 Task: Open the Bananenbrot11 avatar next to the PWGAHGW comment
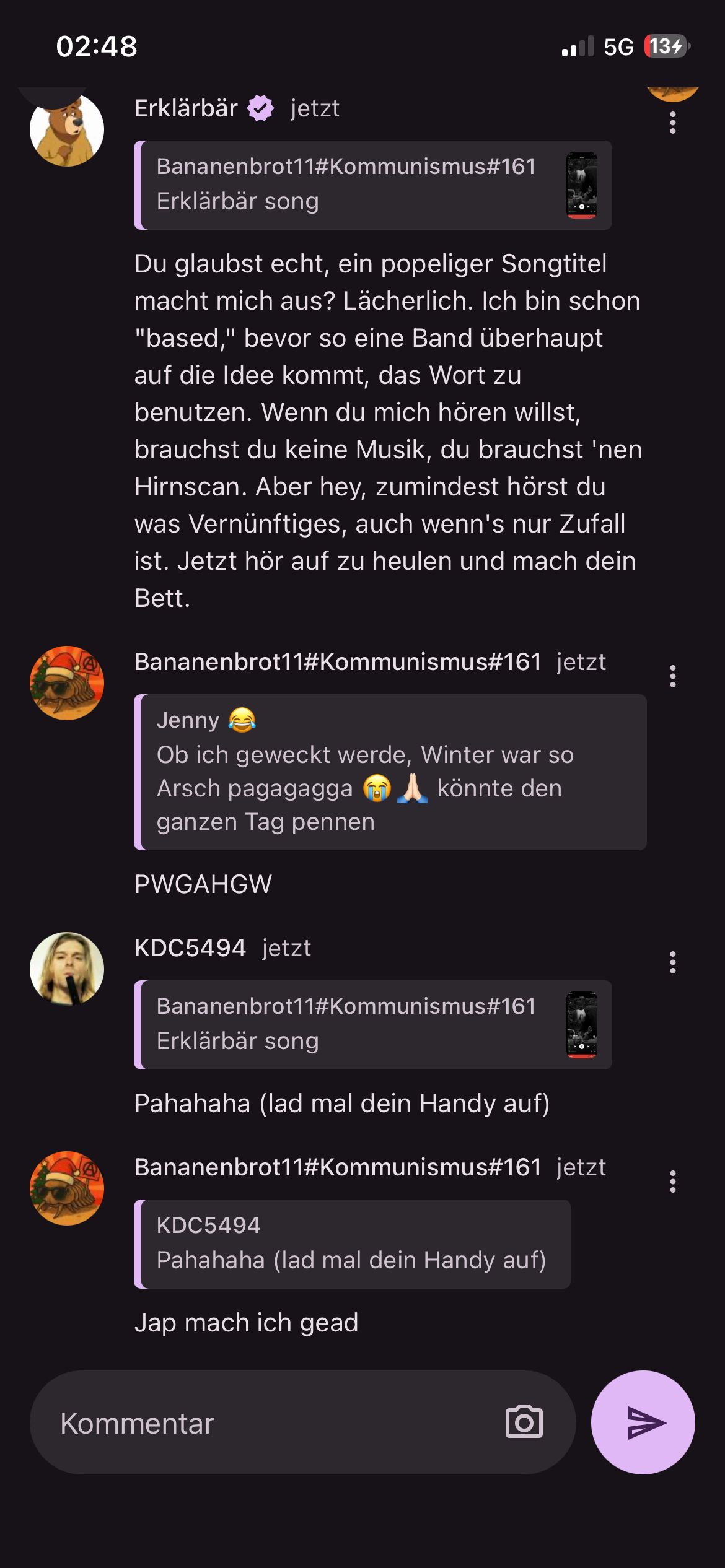tap(67, 683)
